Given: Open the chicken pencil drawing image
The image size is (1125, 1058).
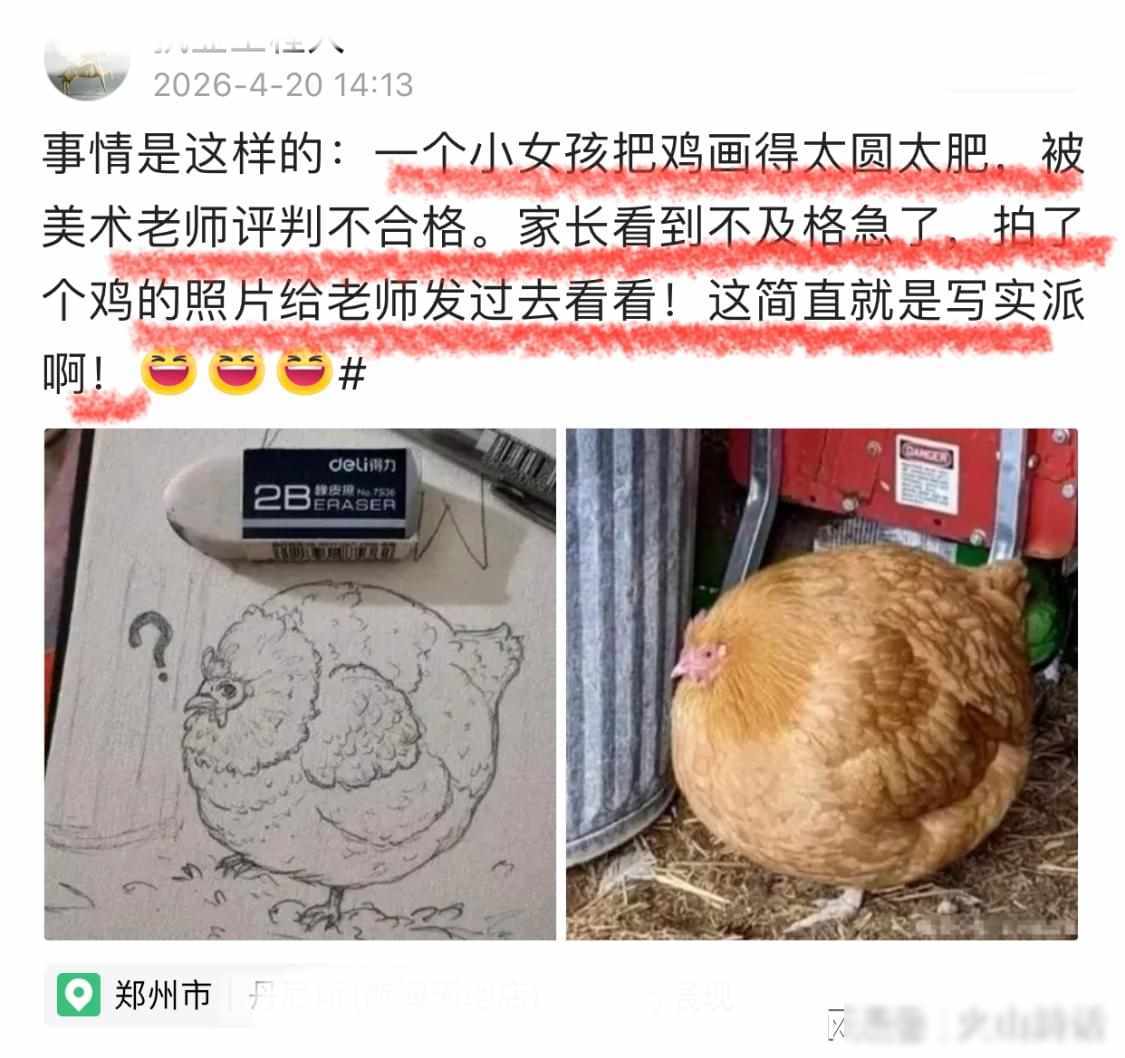Looking at the screenshot, I should pos(300,684).
